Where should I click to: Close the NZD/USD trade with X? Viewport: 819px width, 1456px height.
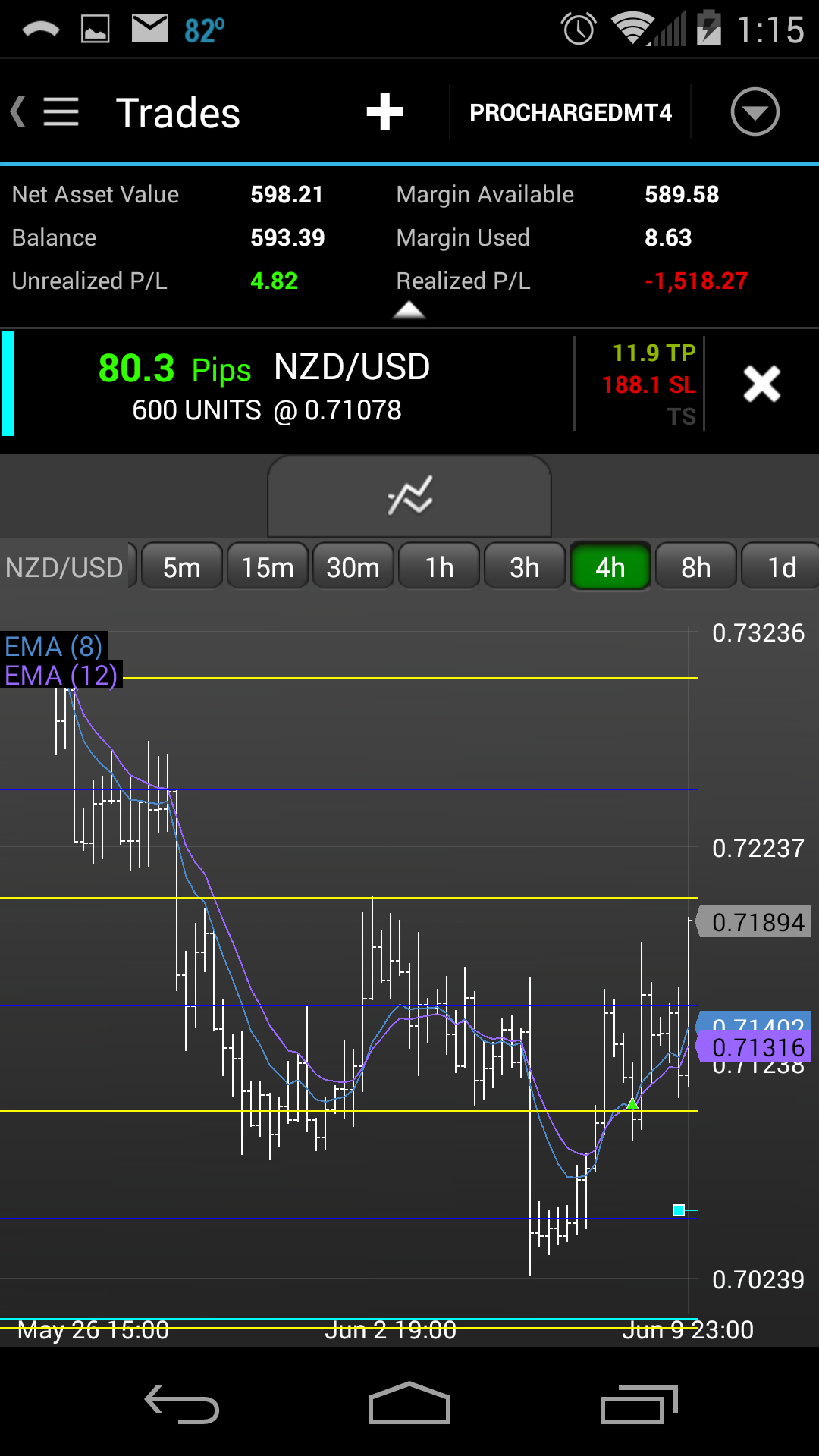[x=761, y=384]
